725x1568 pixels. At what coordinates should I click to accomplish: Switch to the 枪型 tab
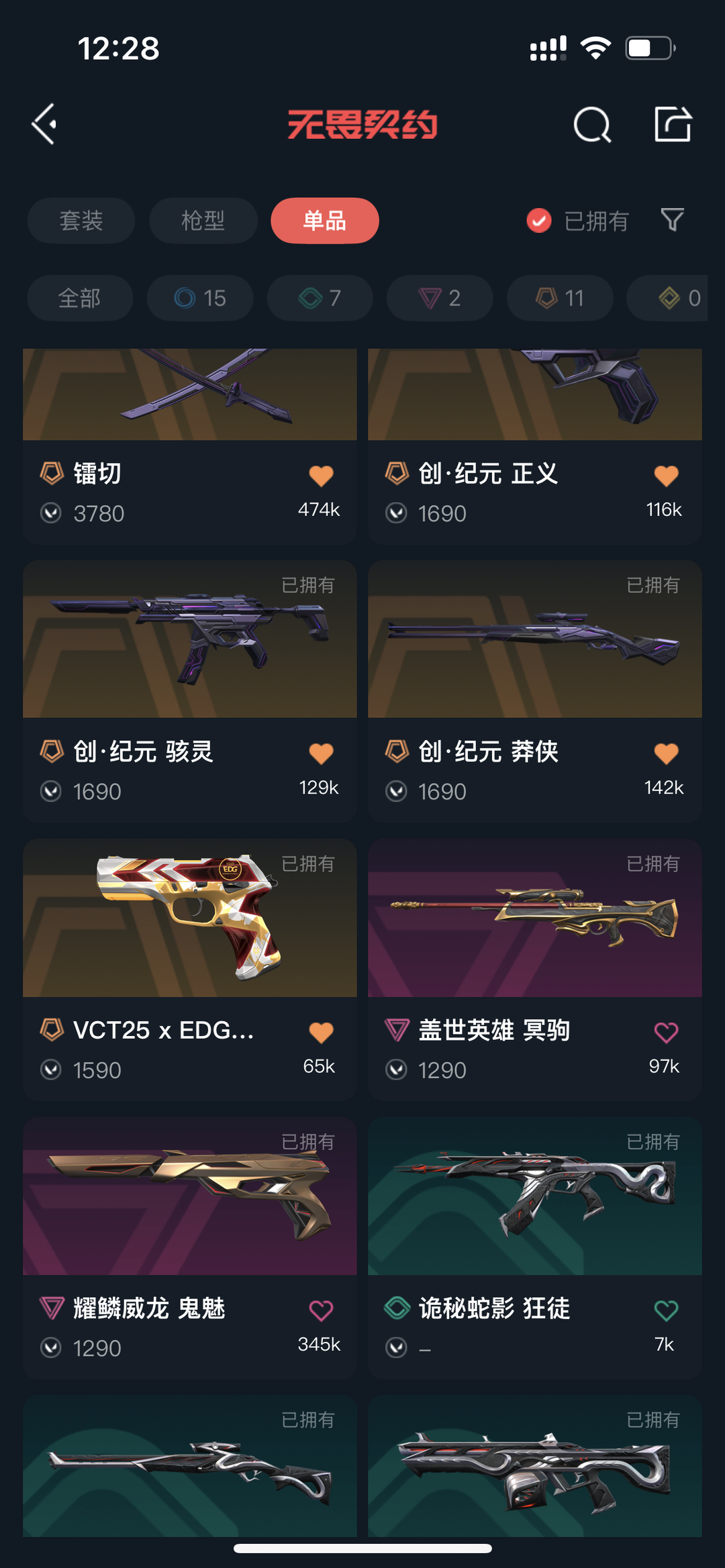pos(203,221)
